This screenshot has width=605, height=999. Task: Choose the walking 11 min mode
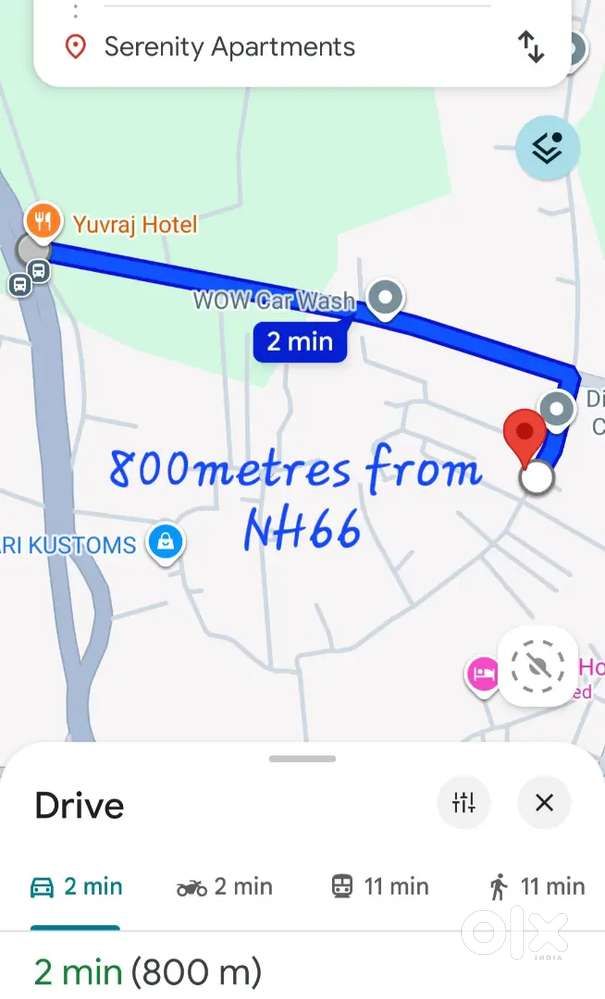click(x=536, y=886)
